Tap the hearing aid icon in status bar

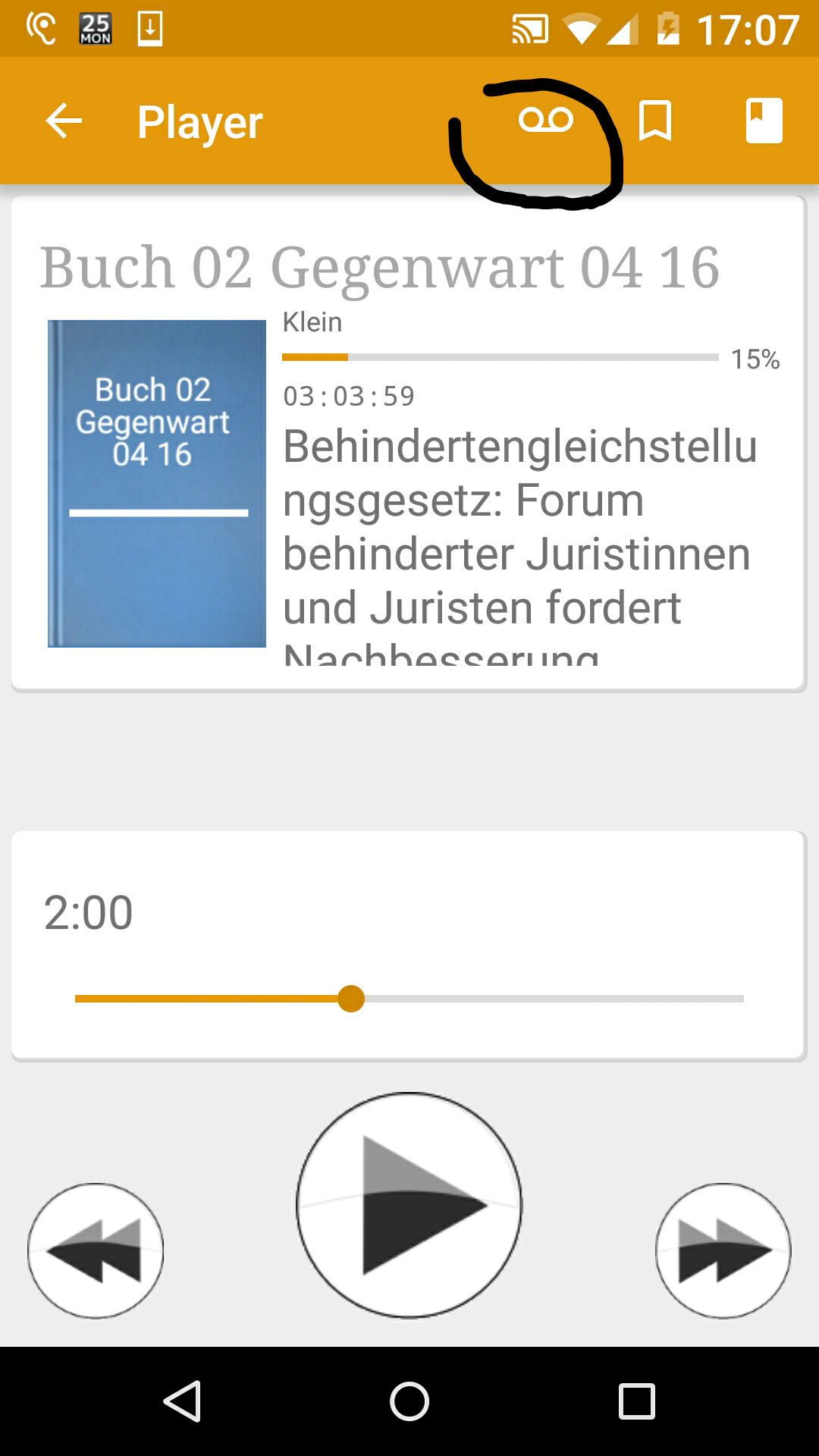(42, 25)
